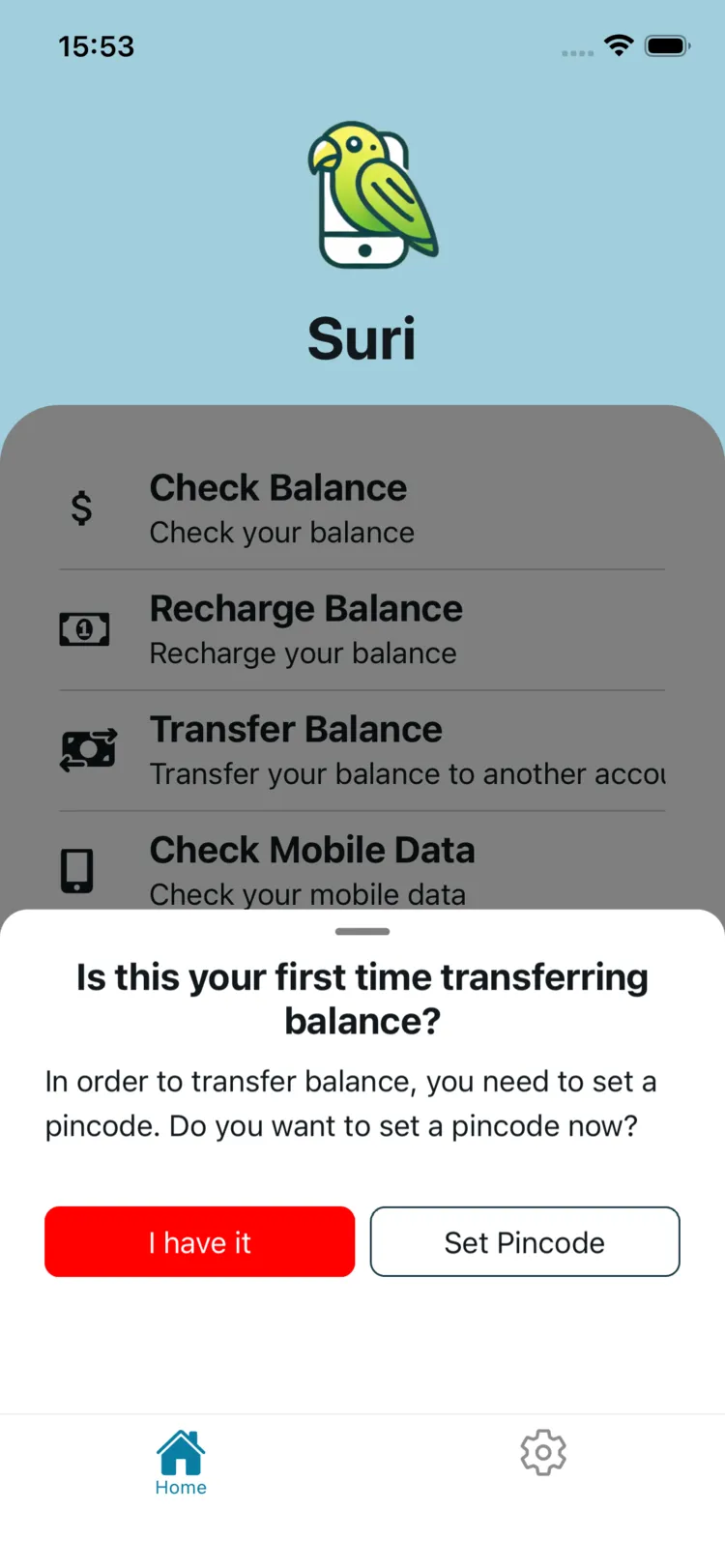725x1568 pixels.
Task: Click the Recharge Balance banknote icon
Action: (83, 628)
